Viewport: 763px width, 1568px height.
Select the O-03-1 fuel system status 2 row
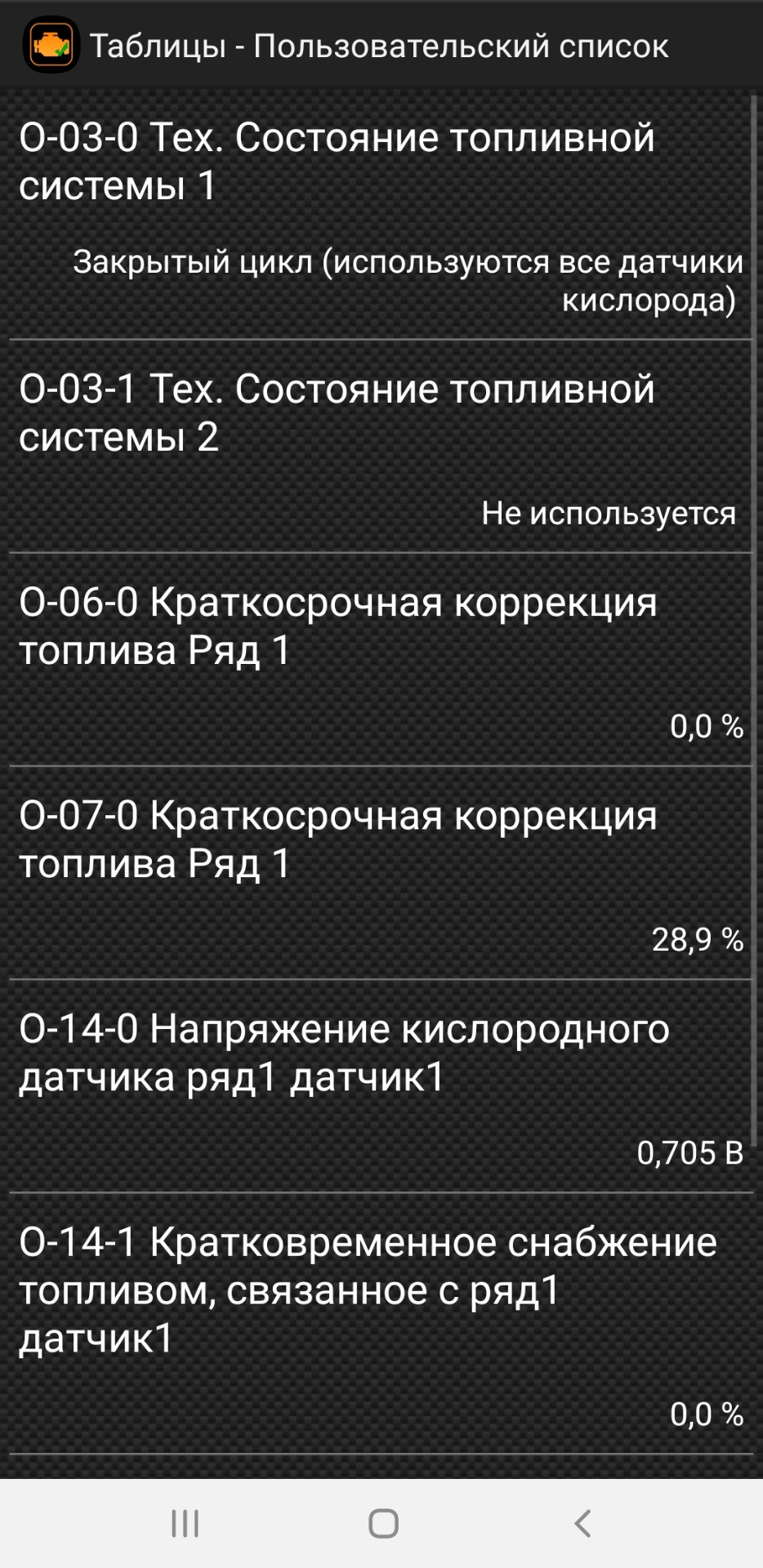[x=381, y=448]
